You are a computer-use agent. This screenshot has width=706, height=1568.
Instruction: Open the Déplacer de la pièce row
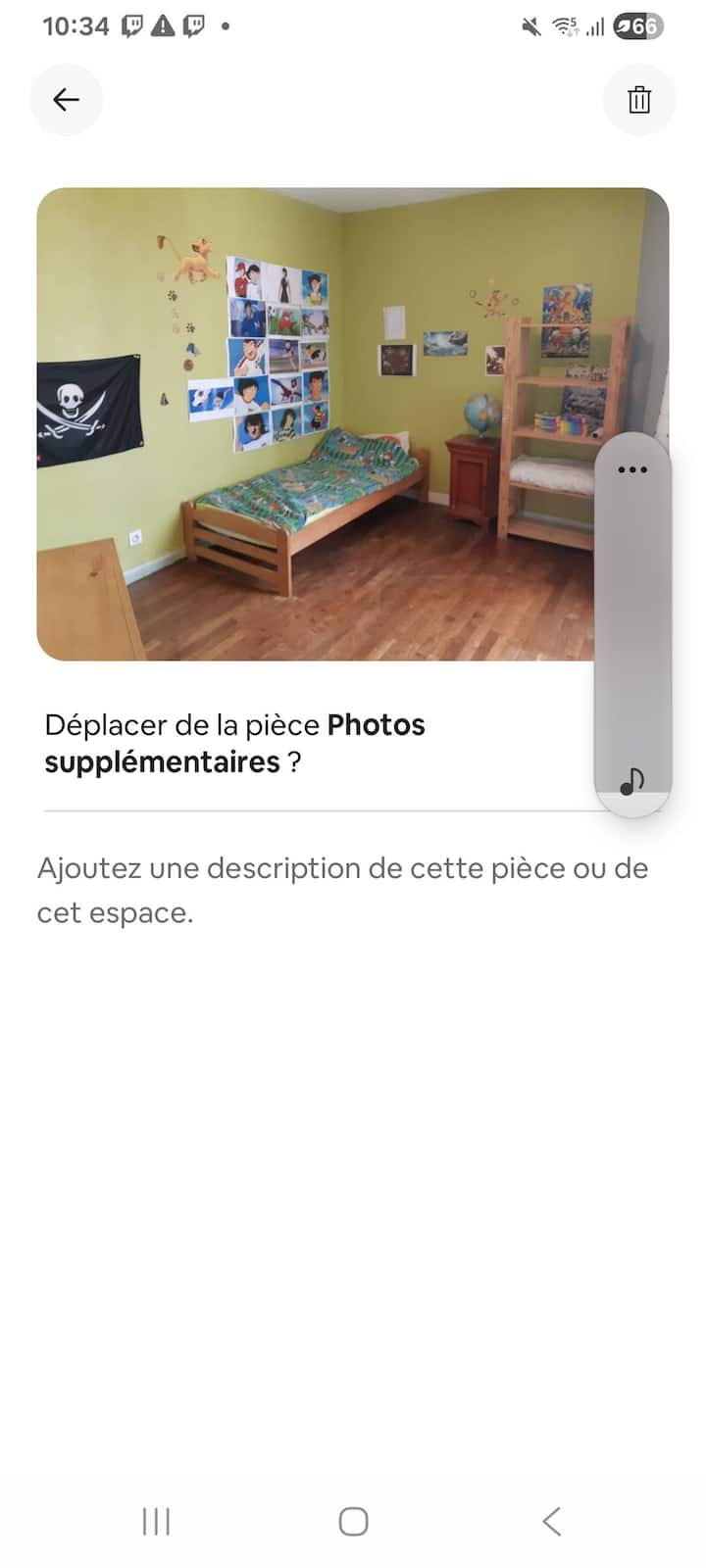tap(294, 744)
